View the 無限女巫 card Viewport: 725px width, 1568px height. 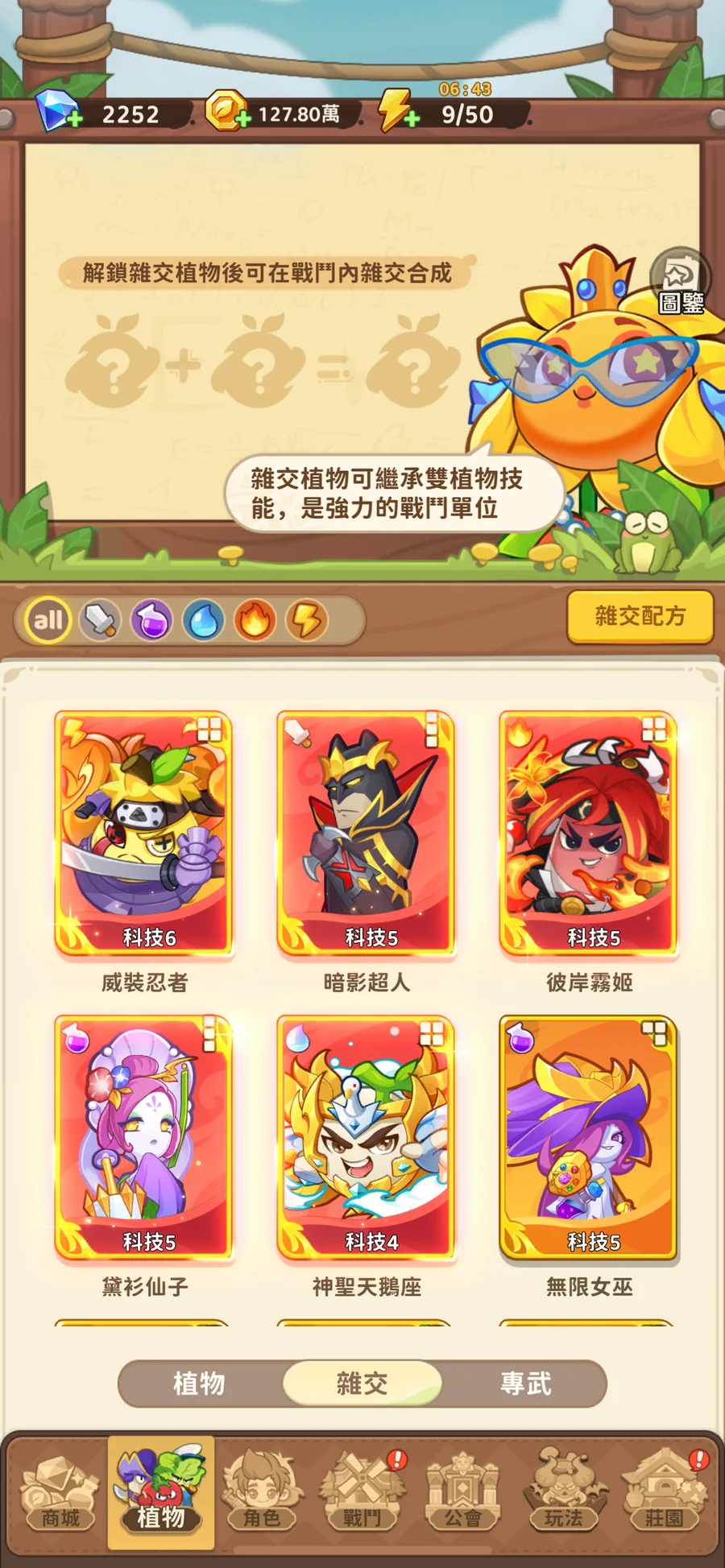(x=589, y=1137)
